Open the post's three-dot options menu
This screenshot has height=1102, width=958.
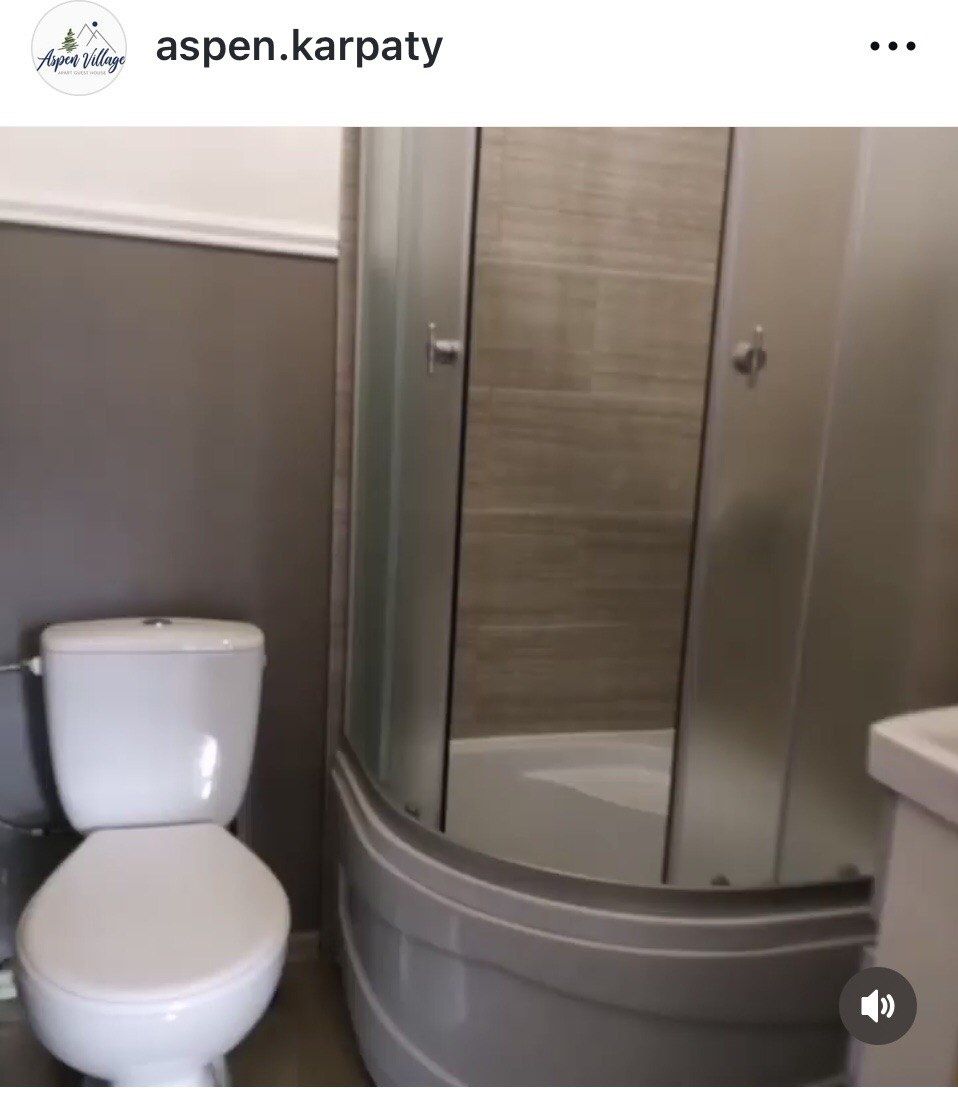[x=892, y=47]
